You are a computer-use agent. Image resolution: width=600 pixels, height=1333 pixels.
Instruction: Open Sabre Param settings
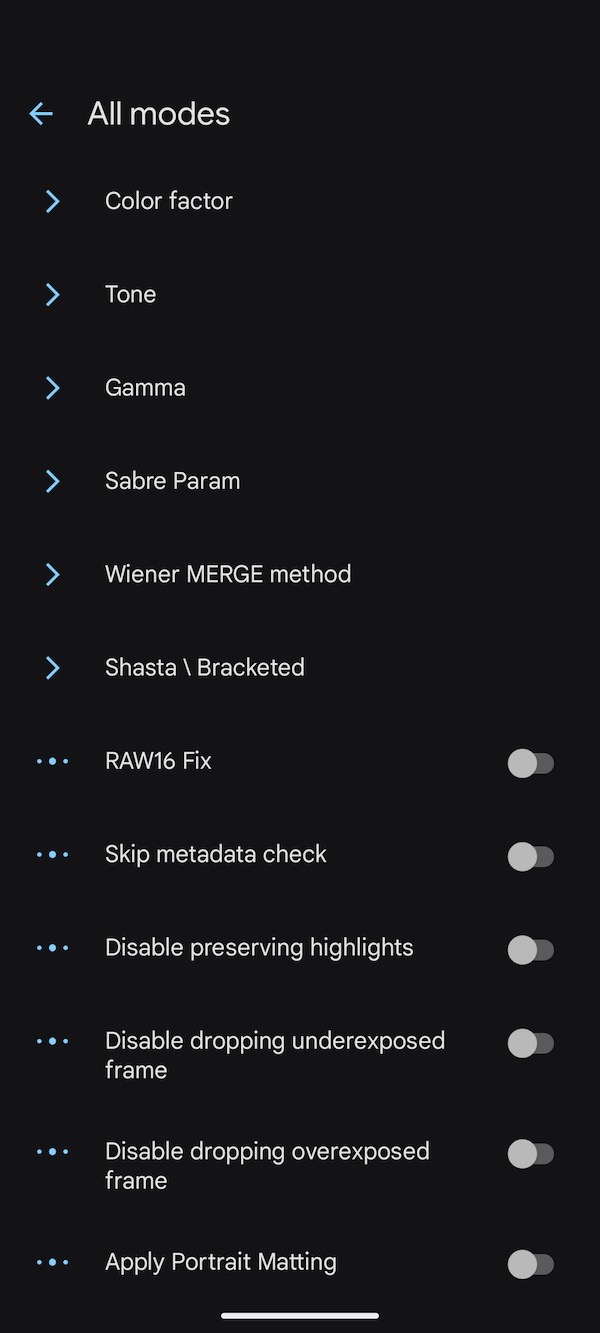[x=172, y=481]
